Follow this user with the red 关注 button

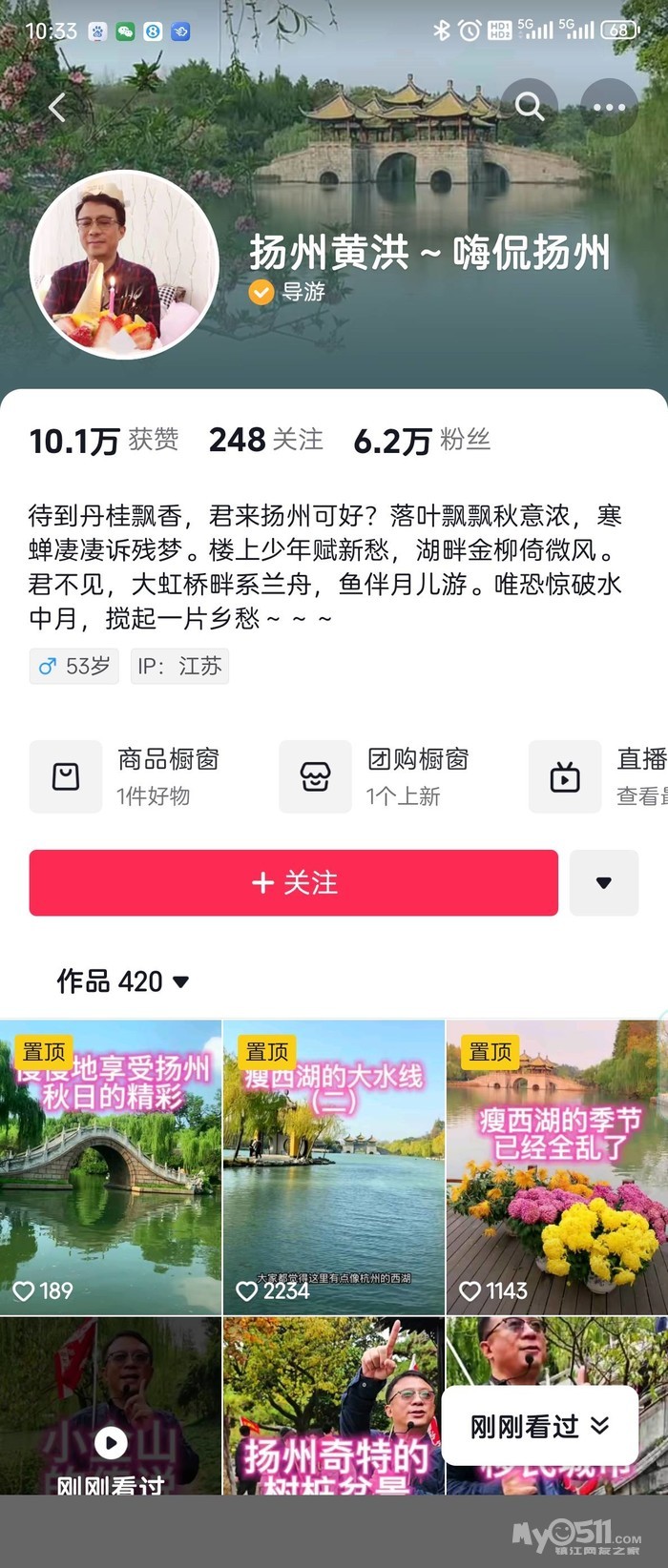pyautogui.click(x=293, y=882)
